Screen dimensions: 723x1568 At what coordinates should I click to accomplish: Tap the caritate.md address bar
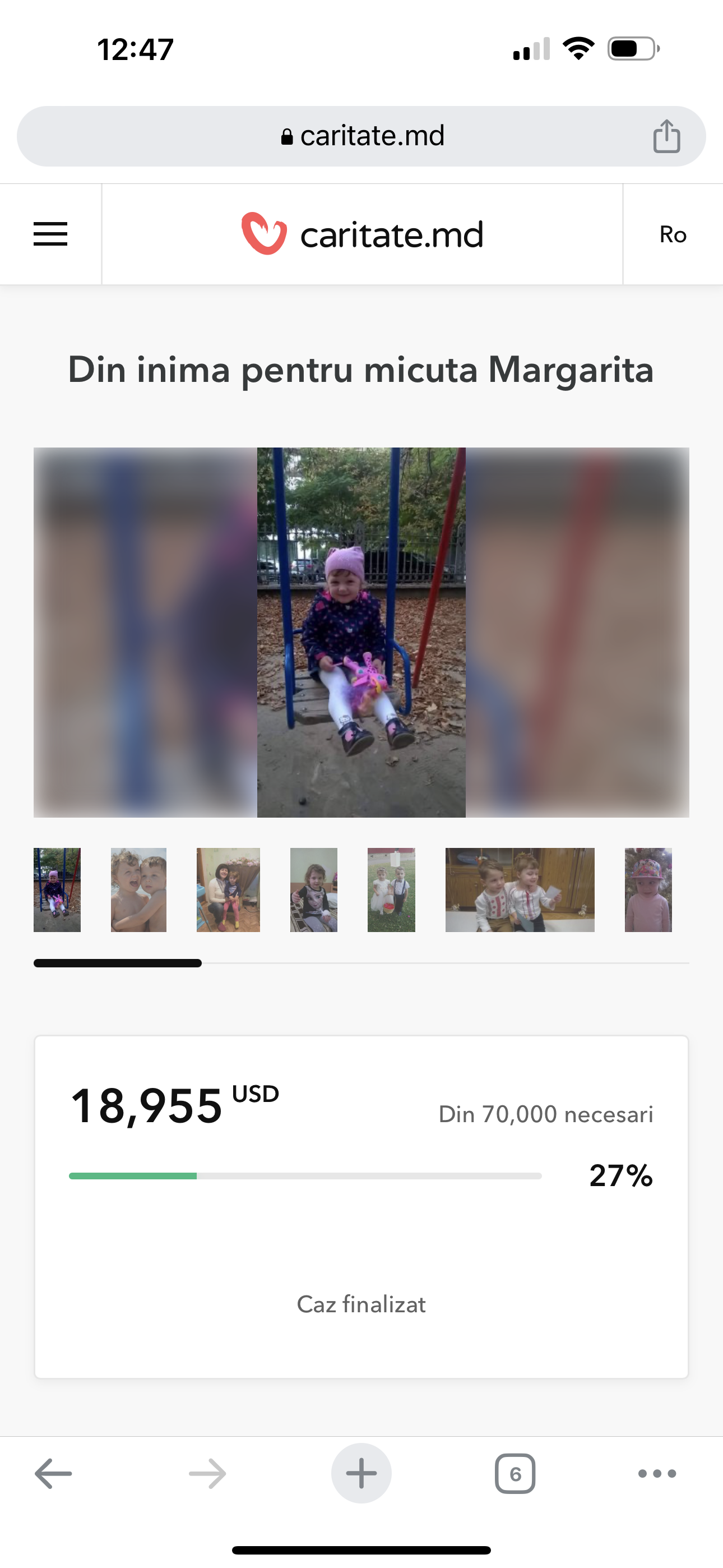point(361,136)
